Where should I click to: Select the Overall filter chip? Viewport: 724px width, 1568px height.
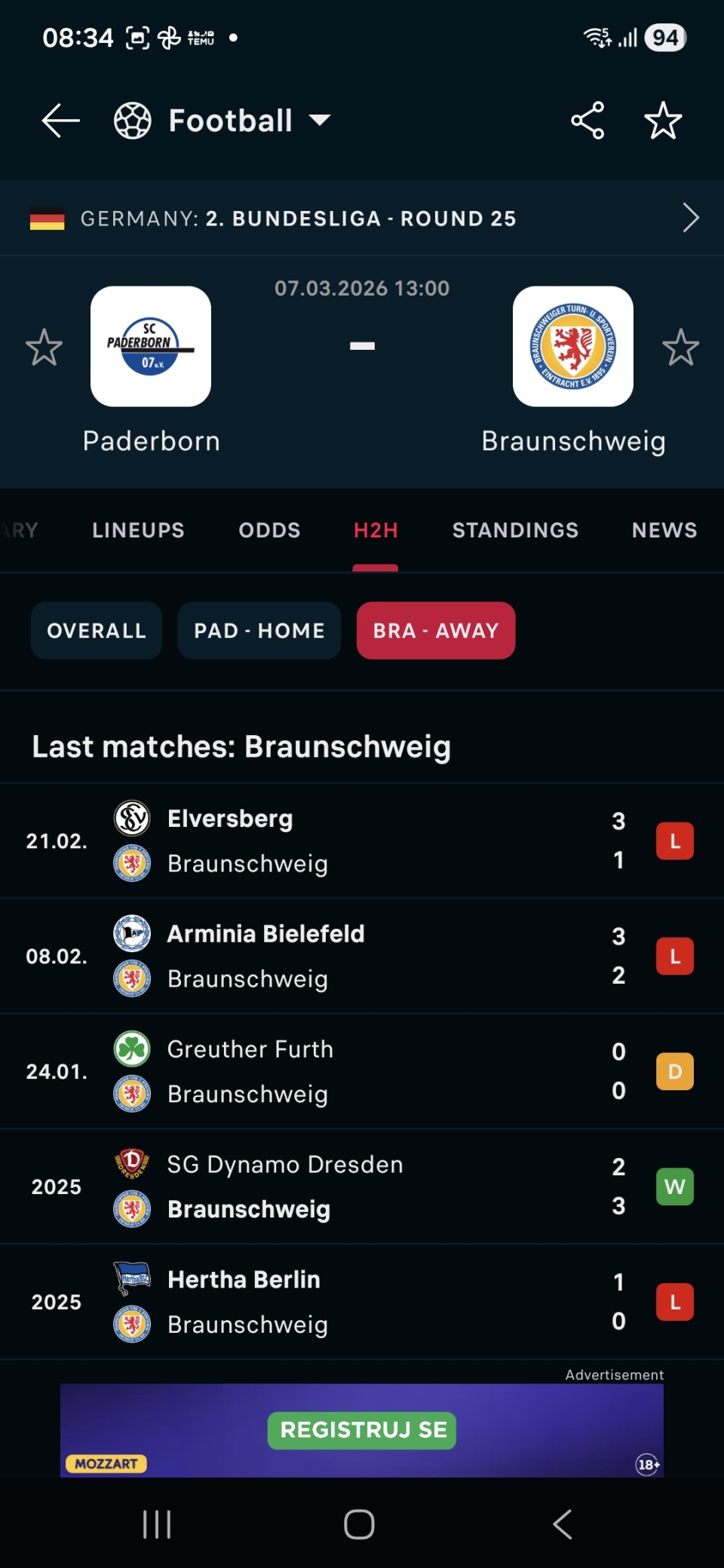97,631
